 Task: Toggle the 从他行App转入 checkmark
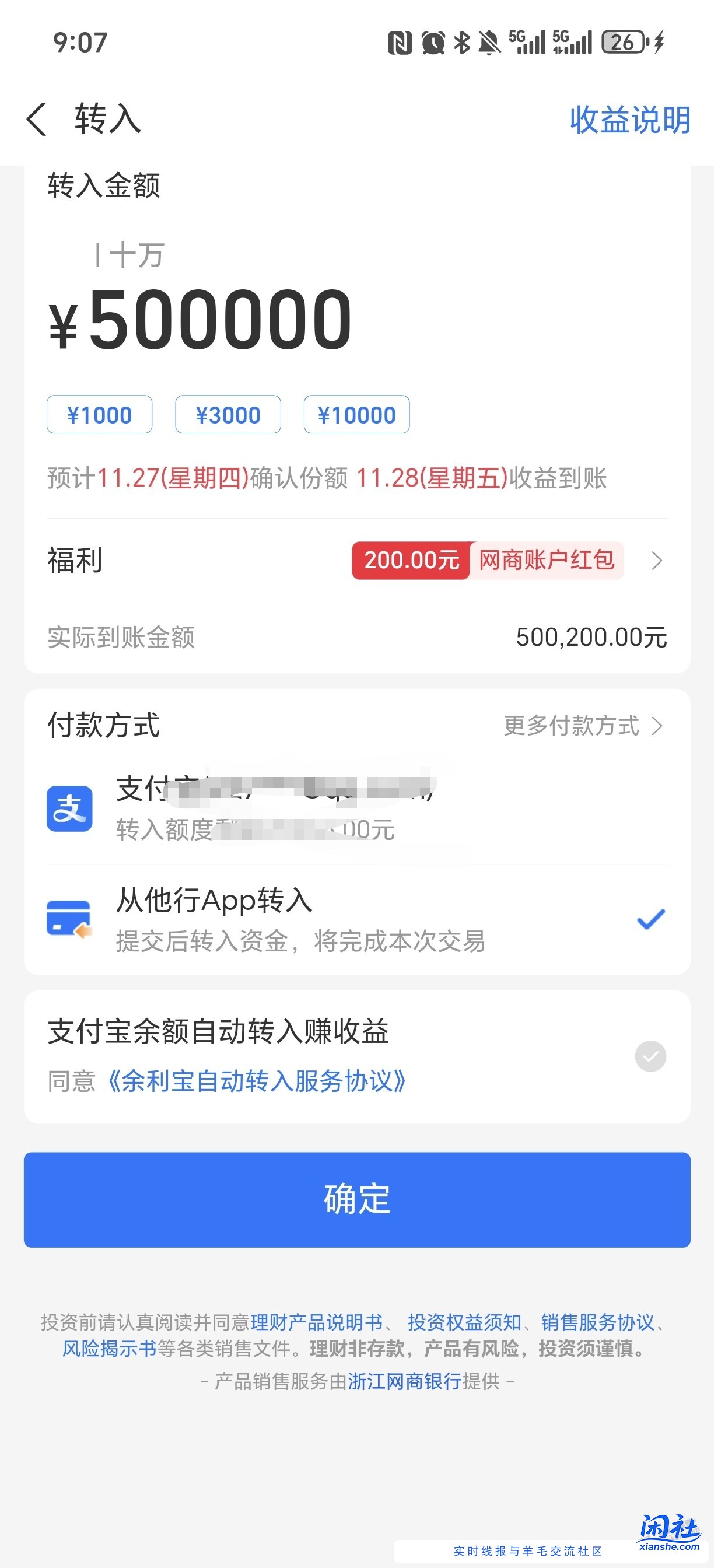[x=652, y=919]
